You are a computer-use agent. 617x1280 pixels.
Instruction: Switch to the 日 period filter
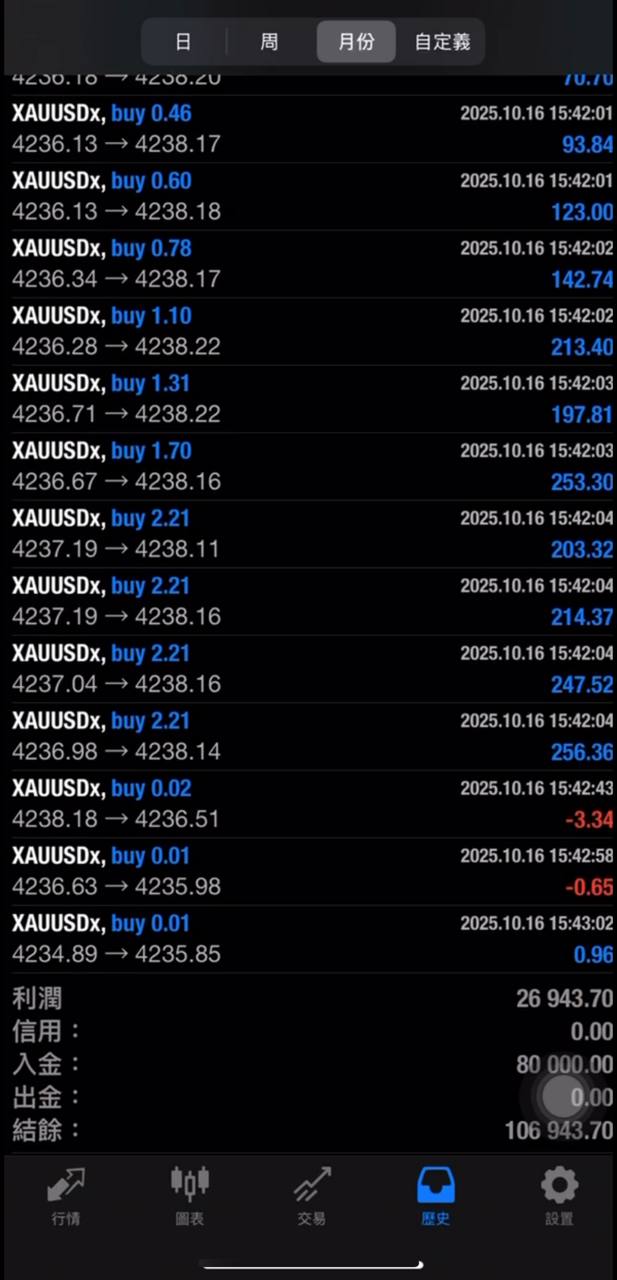[x=183, y=42]
